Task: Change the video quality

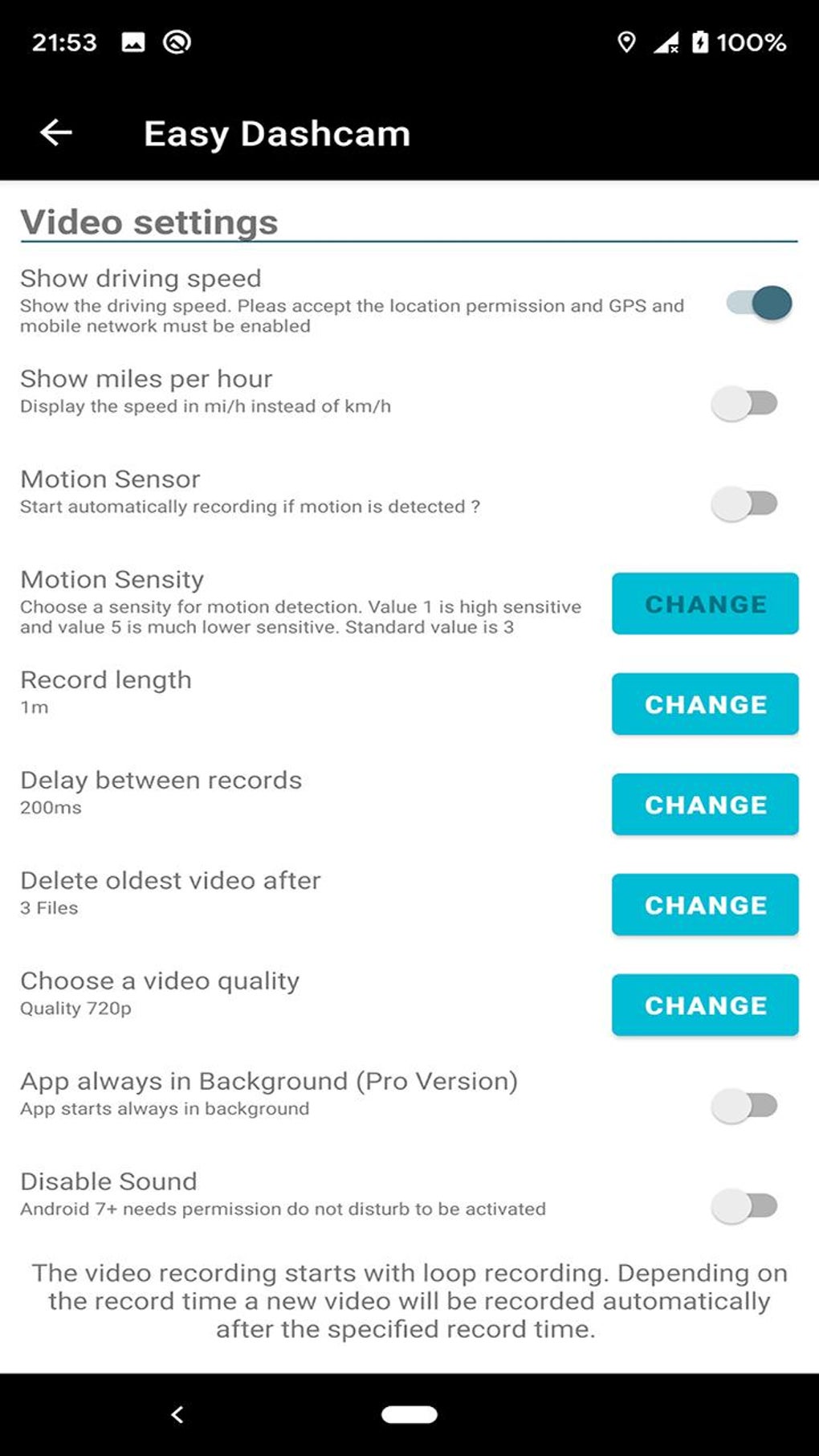Action: point(705,1005)
